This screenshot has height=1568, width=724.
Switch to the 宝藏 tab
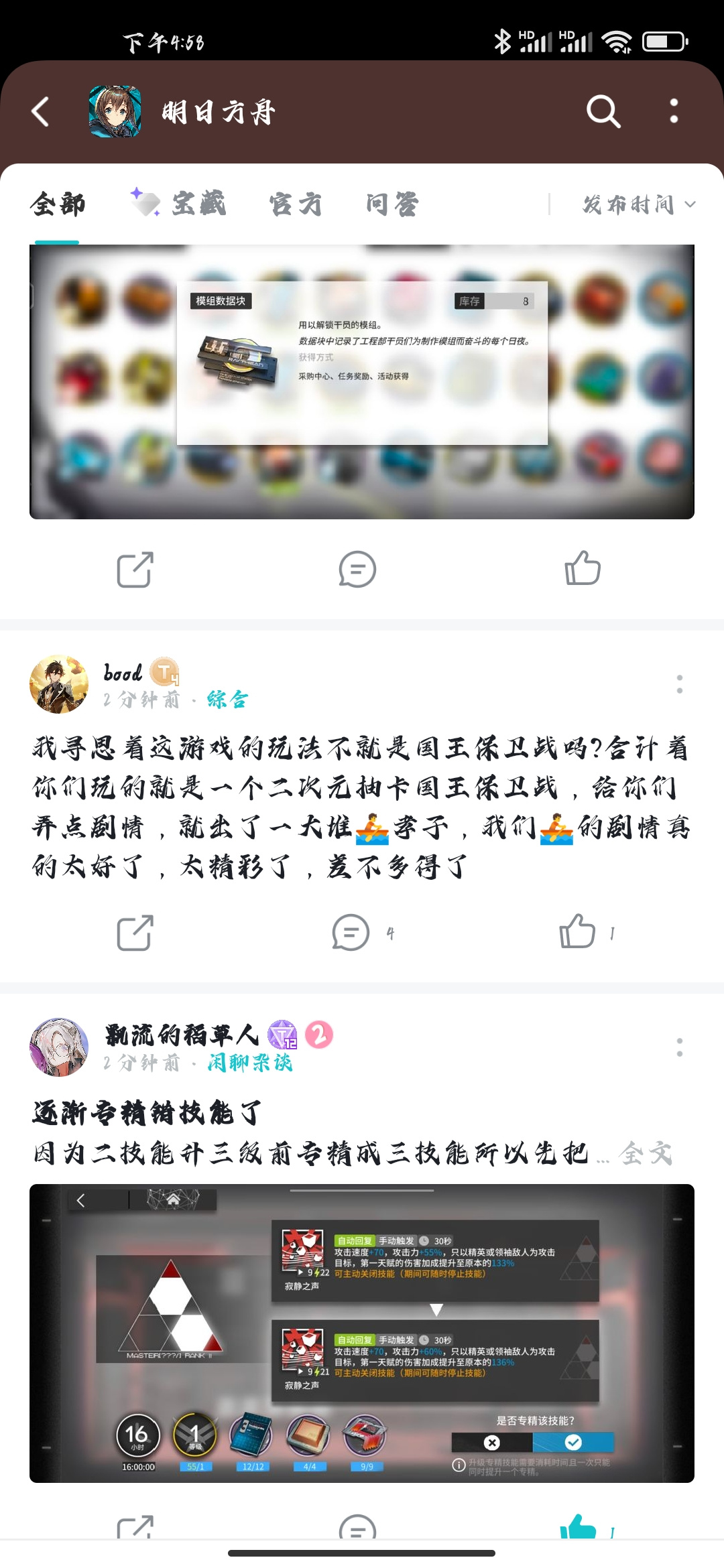(x=178, y=204)
